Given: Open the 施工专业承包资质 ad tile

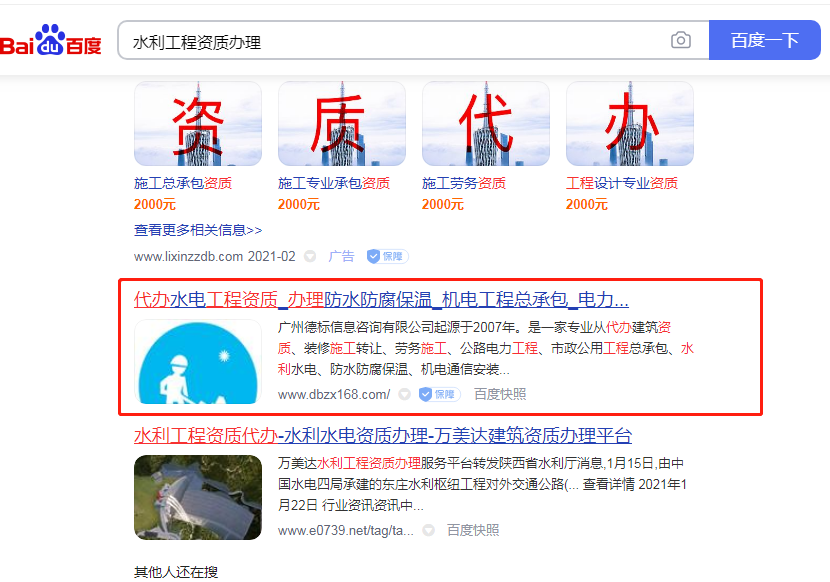Looking at the screenshot, I should 342,123.
